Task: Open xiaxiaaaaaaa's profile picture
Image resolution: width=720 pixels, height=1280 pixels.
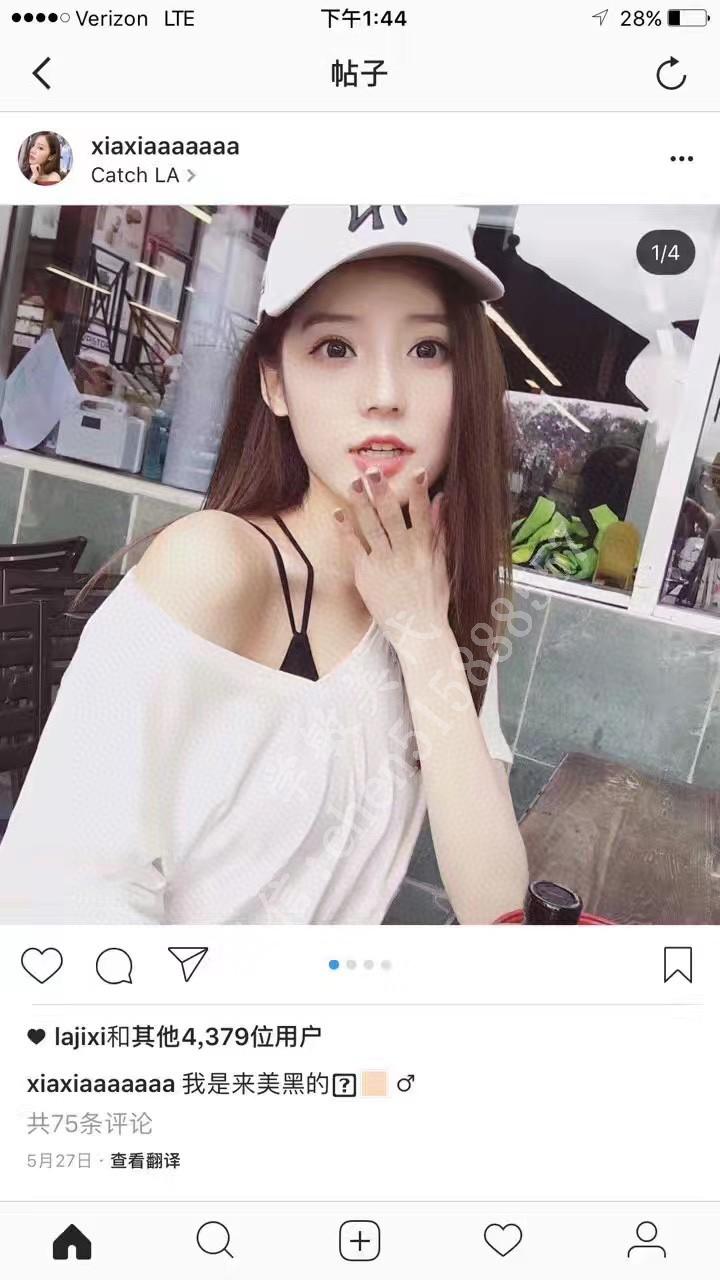Action: pyautogui.click(x=45, y=158)
